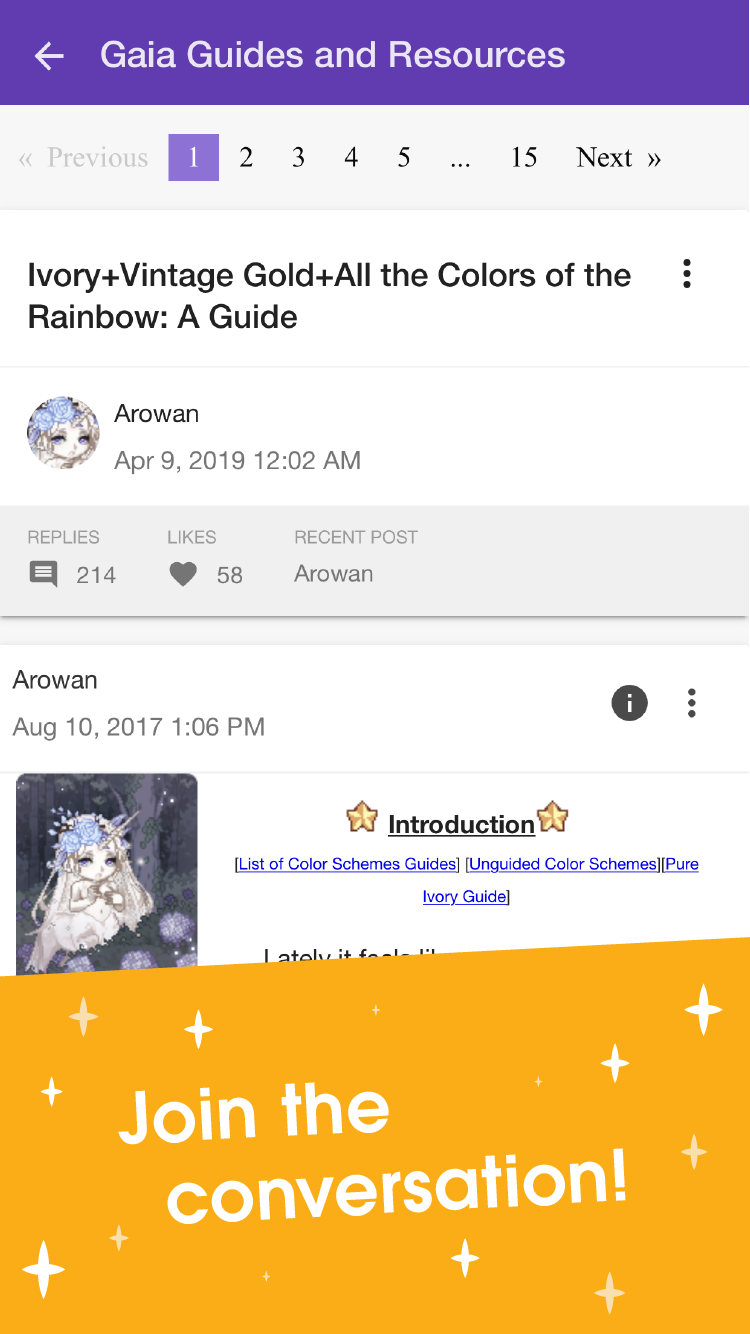View Arowan's profile avatar in thread header

coord(63,433)
